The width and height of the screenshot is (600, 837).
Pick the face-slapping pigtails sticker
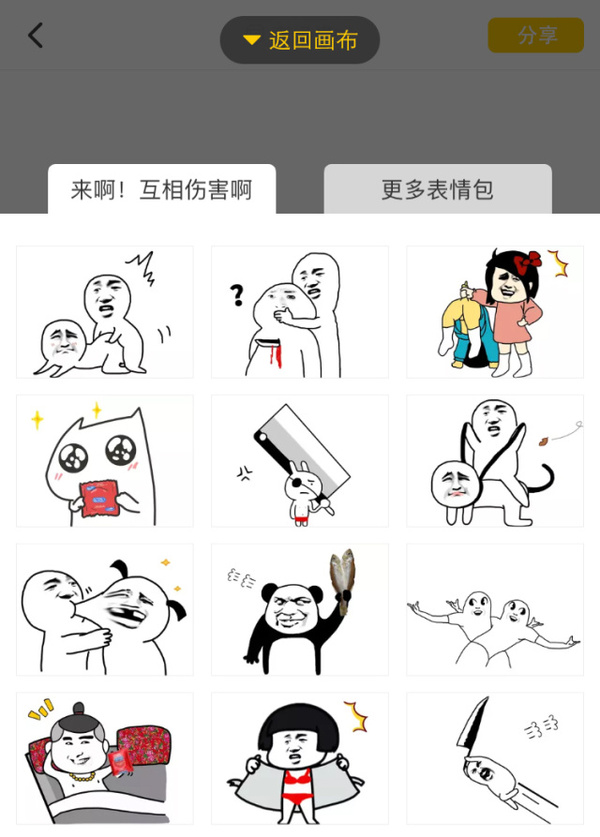click(x=104, y=609)
